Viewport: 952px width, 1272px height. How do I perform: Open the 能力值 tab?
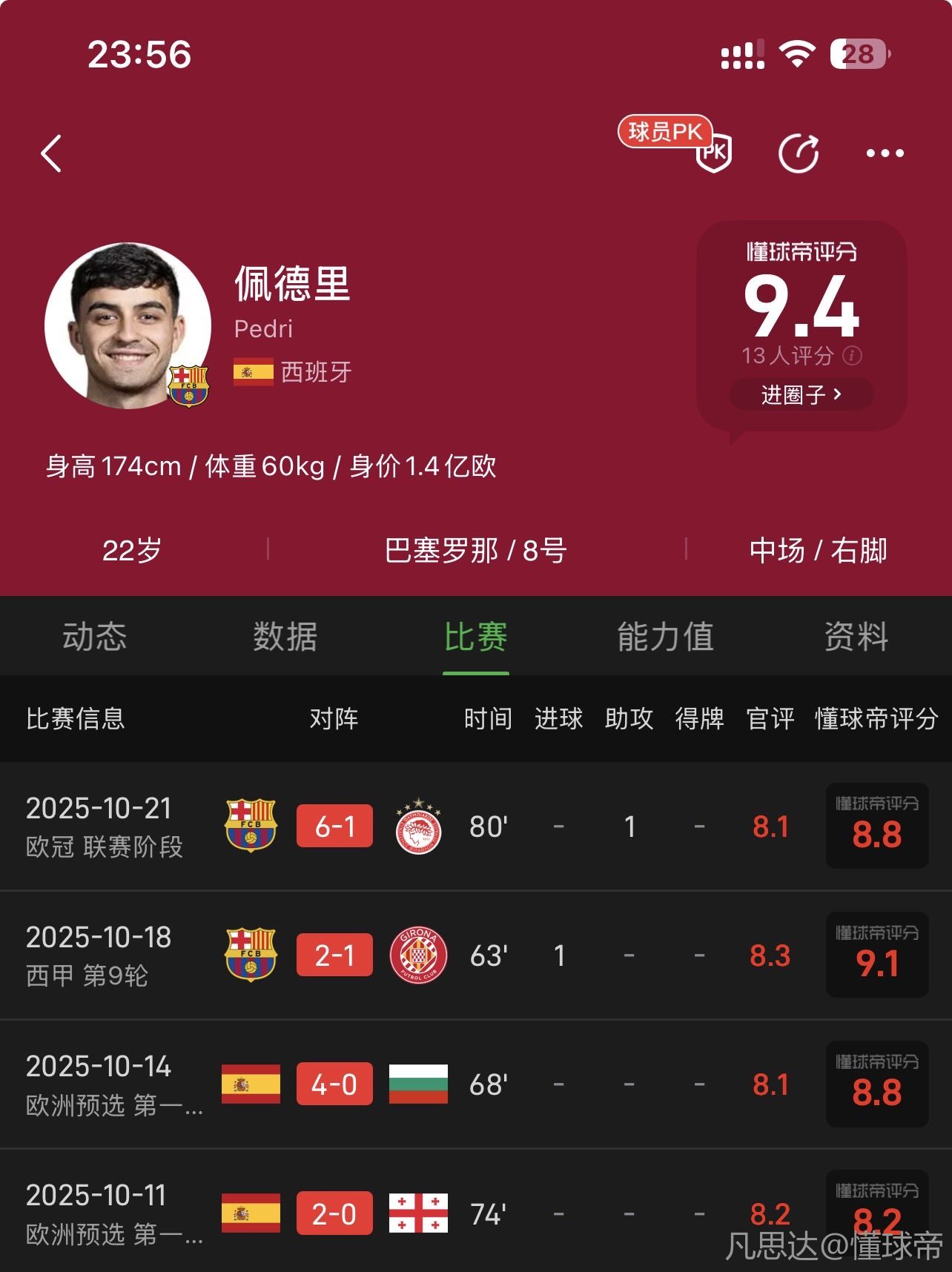665,637
